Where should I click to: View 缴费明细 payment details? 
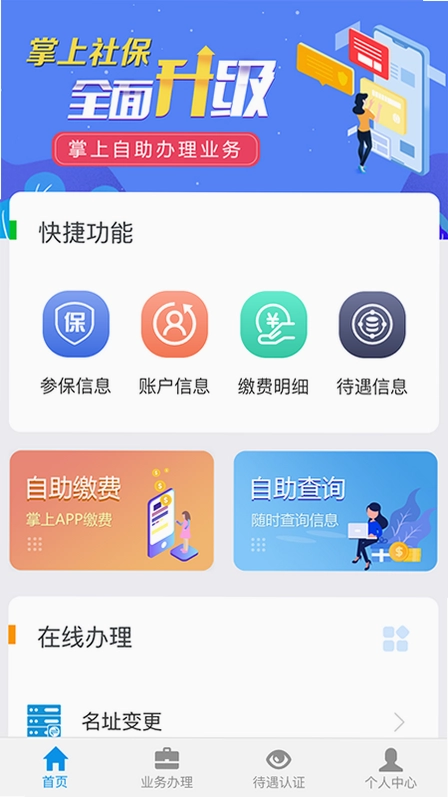pyautogui.click(x=274, y=344)
